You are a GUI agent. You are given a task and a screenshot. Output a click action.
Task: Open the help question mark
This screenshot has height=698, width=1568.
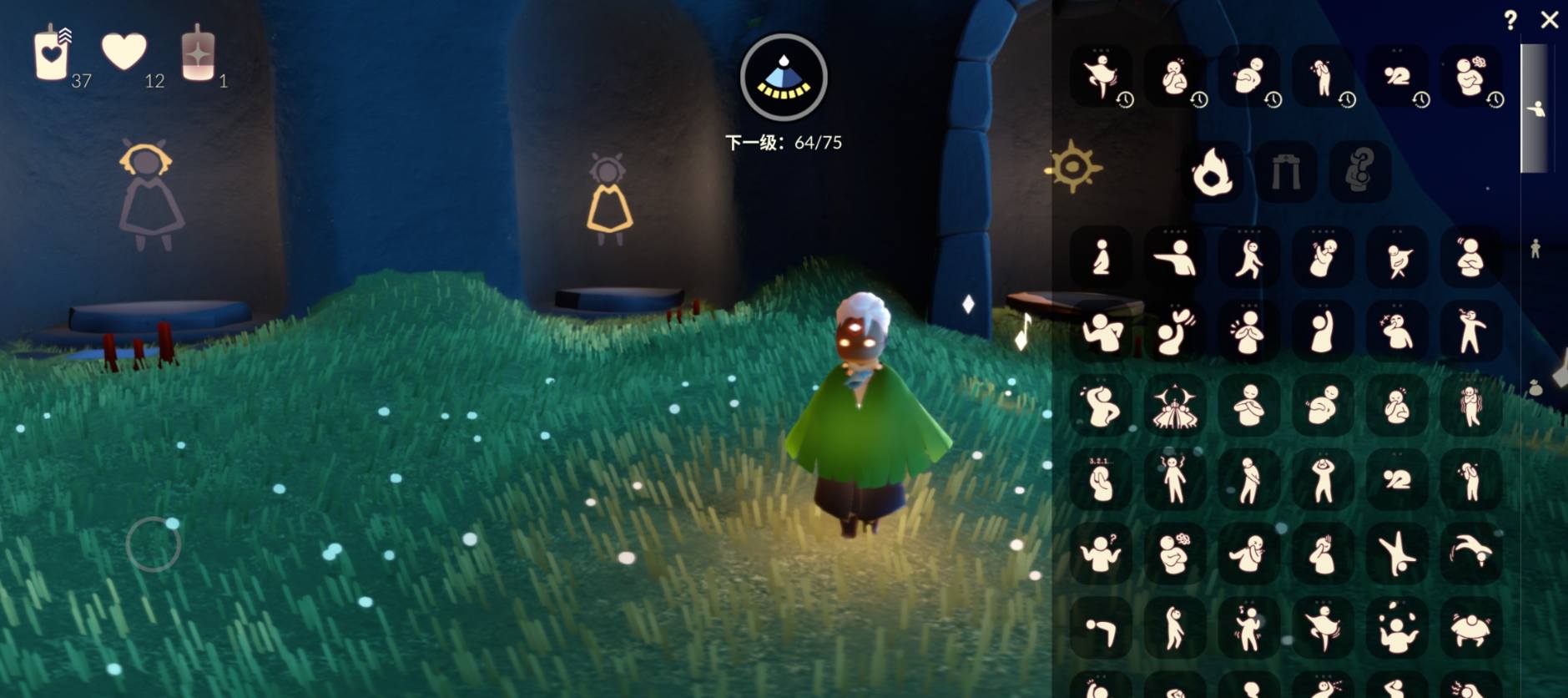click(x=1510, y=21)
